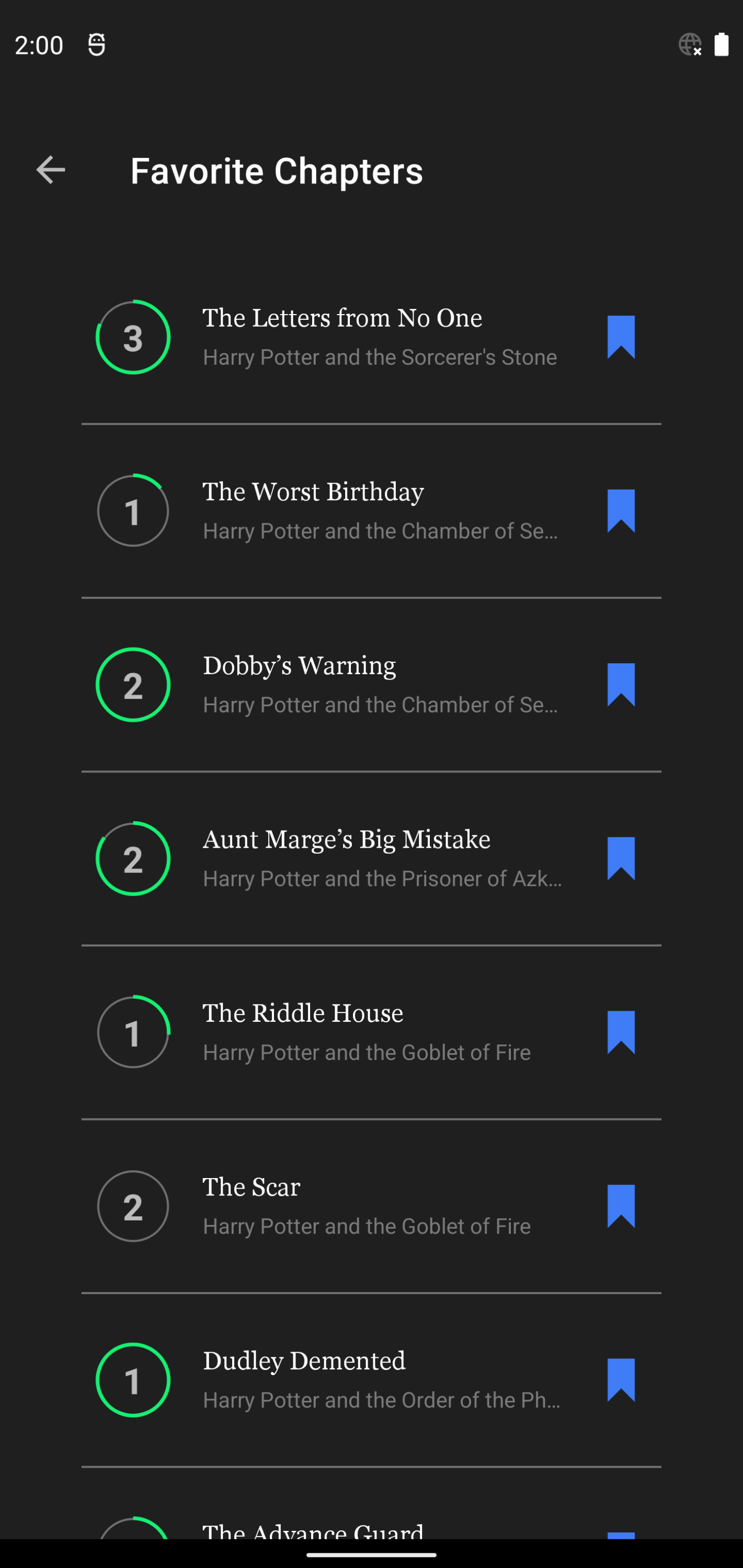Open The Riddle House chapter
Image resolution: width=743 pixels, height=1568 pixels.
pos(371,1032)
